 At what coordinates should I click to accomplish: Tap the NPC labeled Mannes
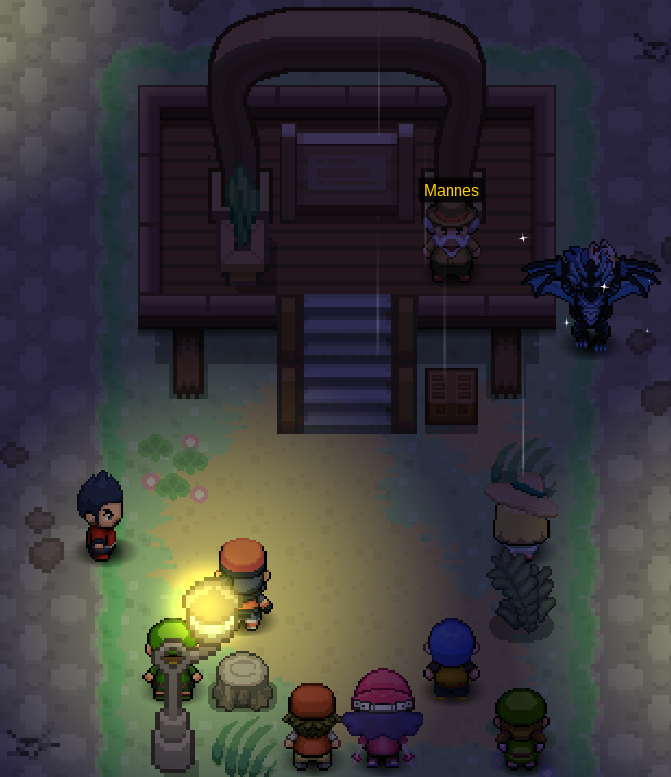(451, 241)
